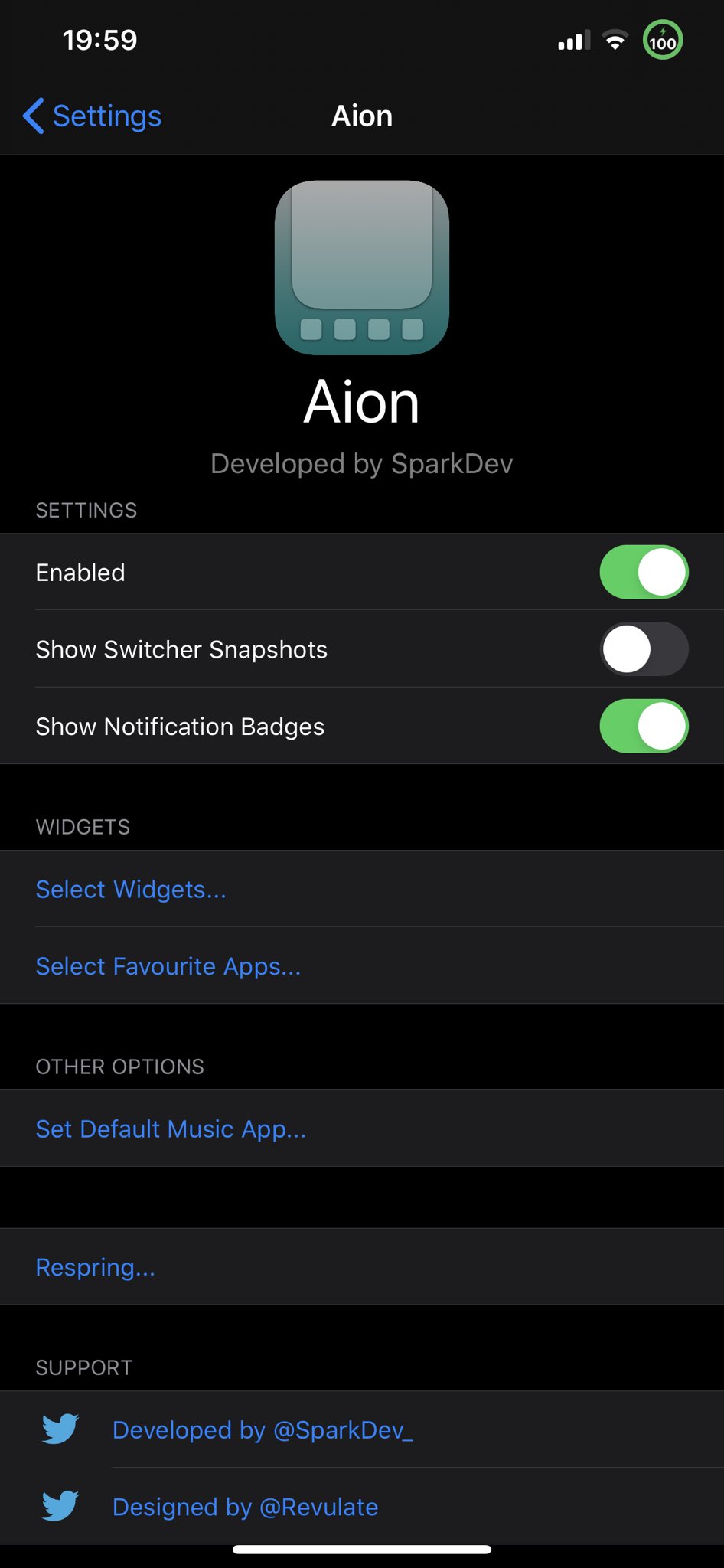Open designer @Revulate Twitter link
The width and height of the screenshot is (724, 1568).
(362, 1507)
